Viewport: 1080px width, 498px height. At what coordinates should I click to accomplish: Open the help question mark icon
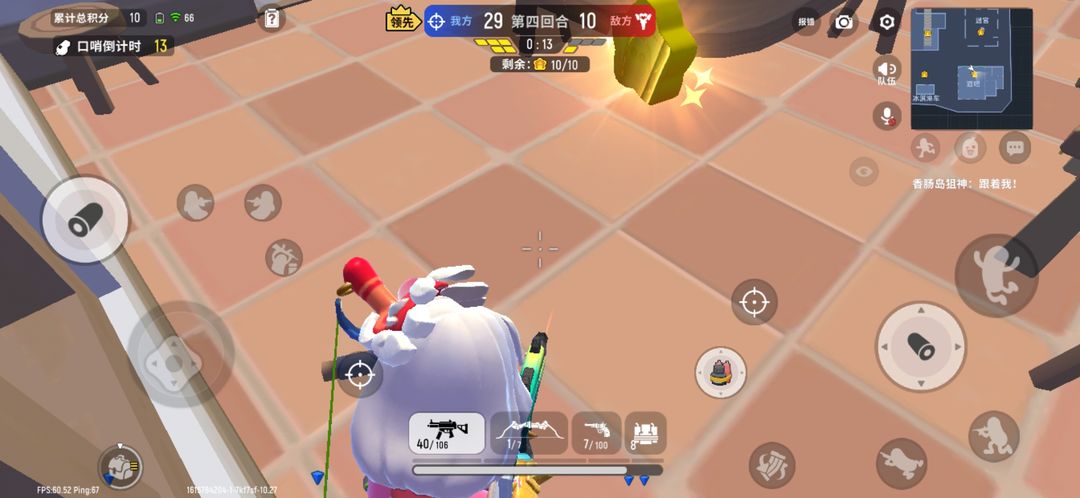pos(271,18)
